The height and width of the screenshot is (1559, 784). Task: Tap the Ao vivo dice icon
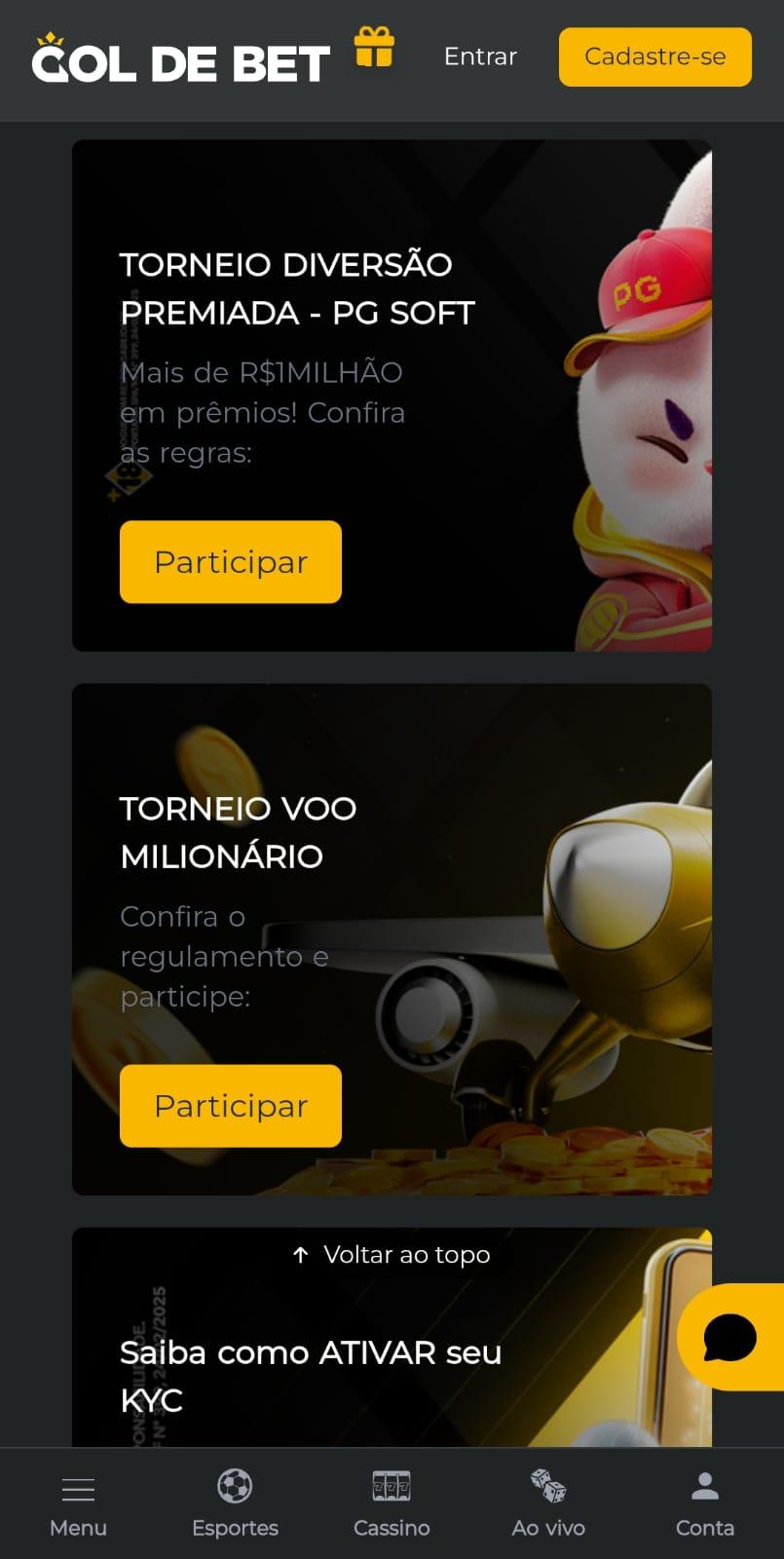(x=548, y=1488)
